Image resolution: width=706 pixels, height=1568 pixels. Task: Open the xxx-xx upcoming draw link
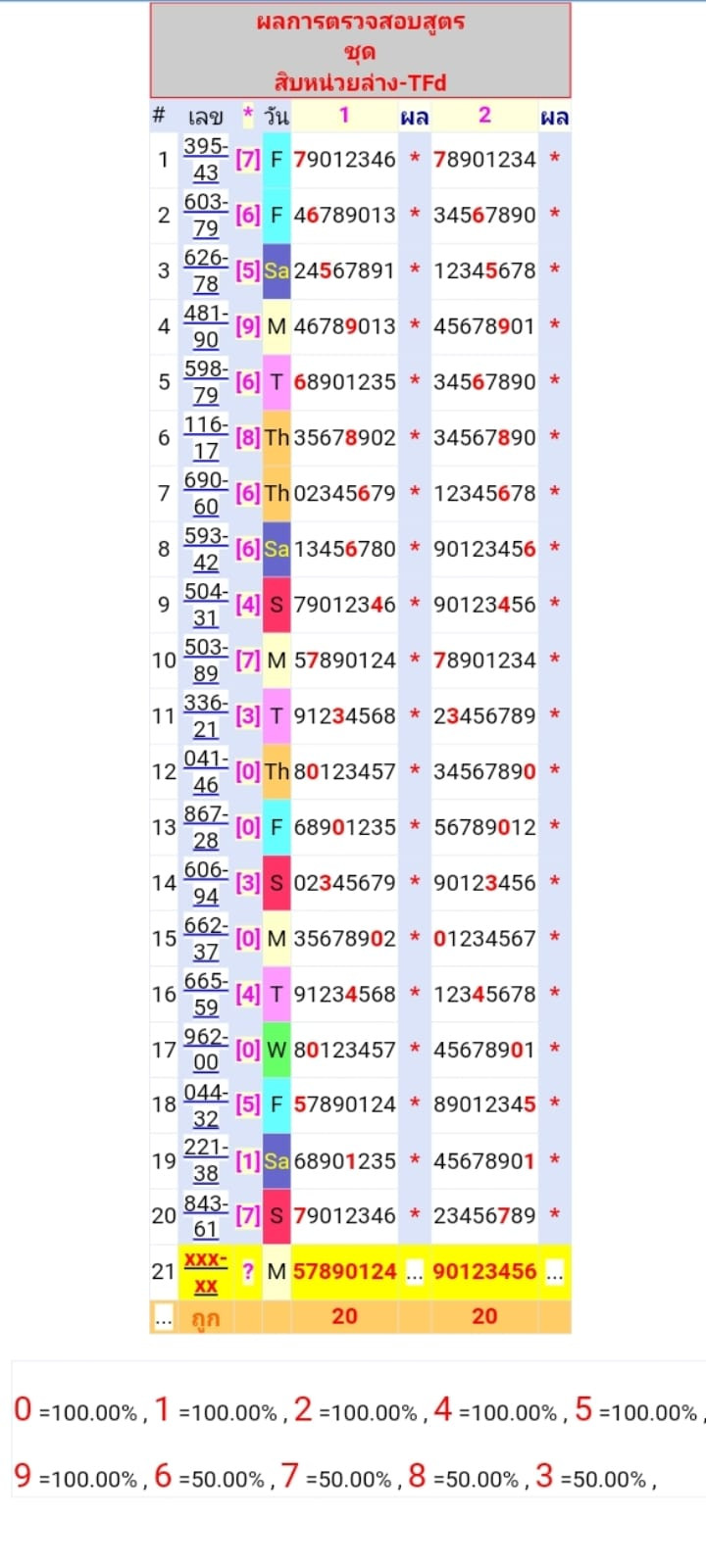[206, 1271]
